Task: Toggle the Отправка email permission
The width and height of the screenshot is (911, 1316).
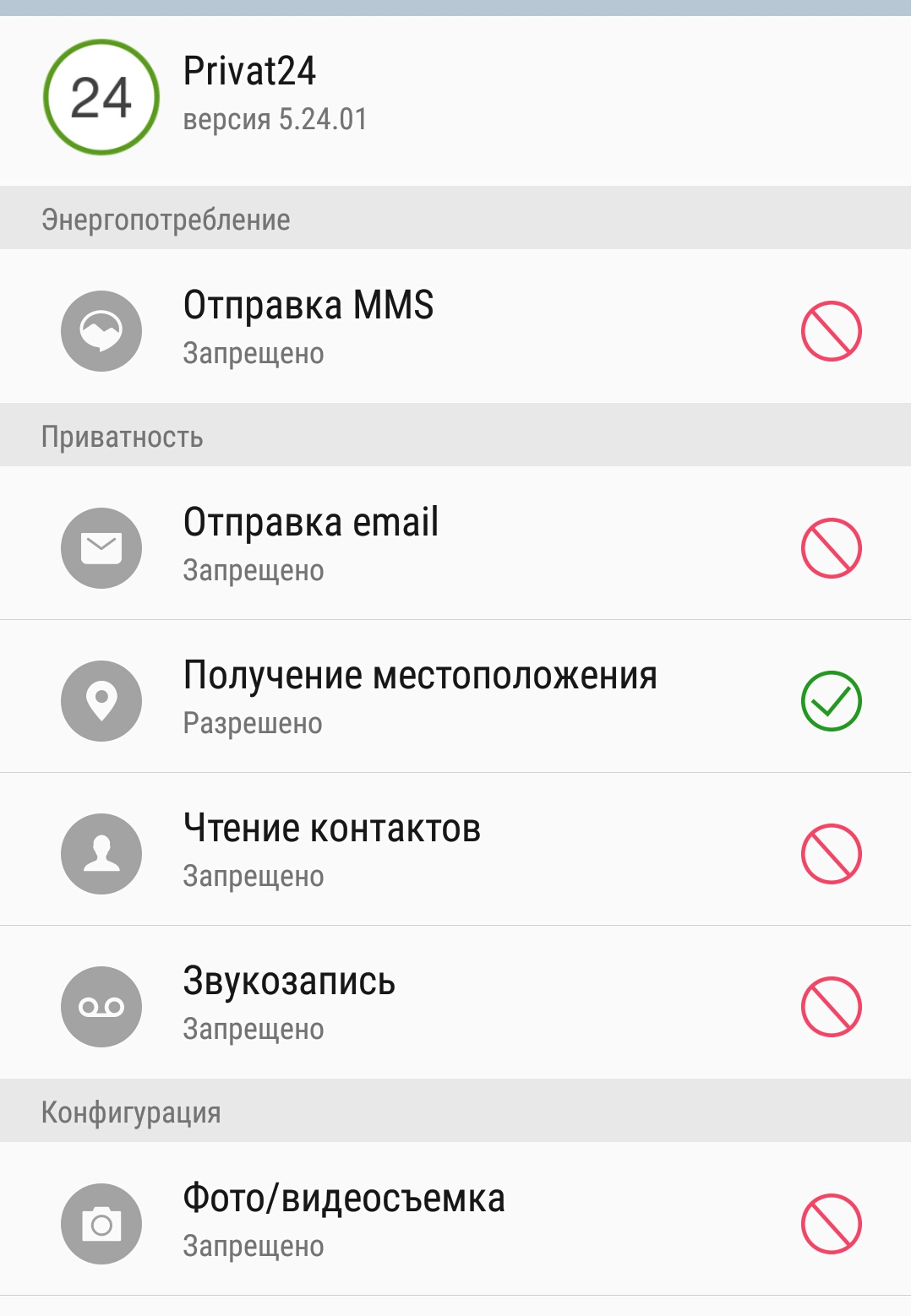Action: click(x=831, y=547)
